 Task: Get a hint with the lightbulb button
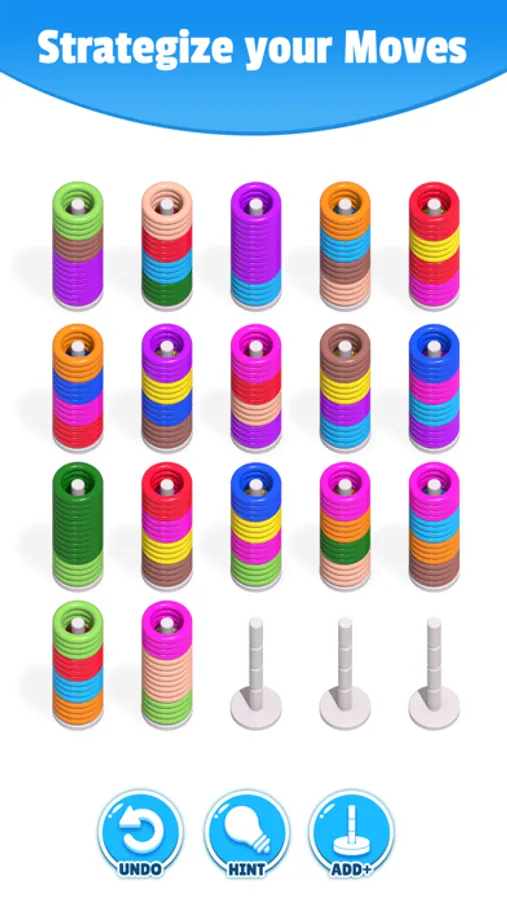click(x=247, y=833)
